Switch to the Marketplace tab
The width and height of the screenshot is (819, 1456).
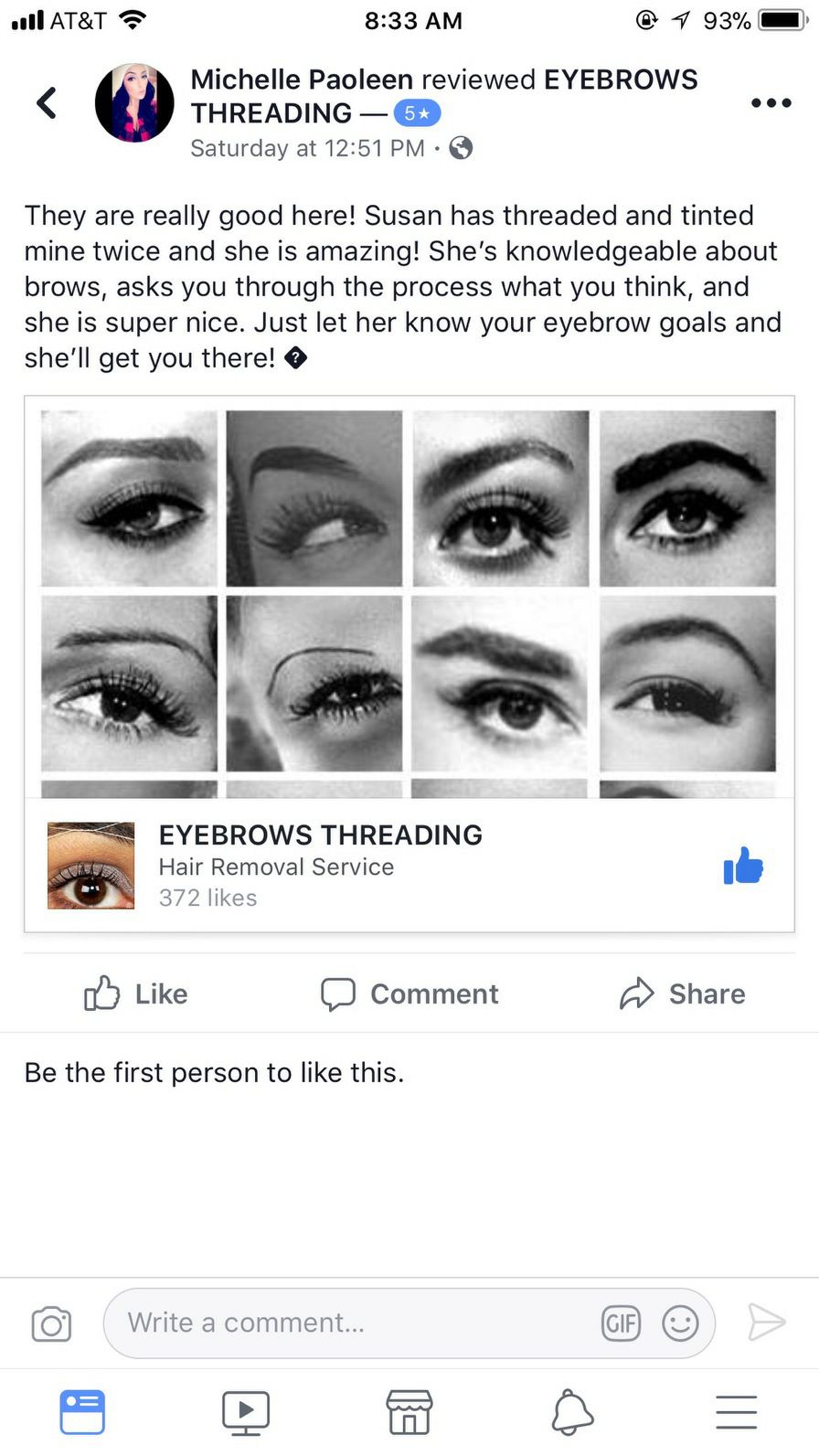click(409, 1412)
